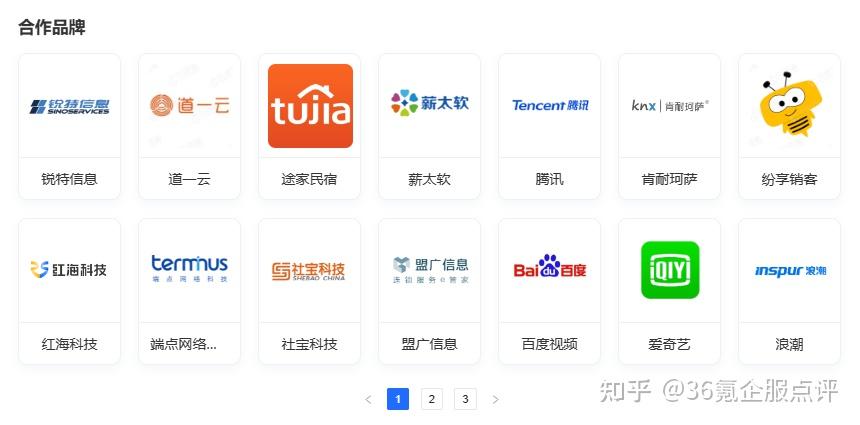
Task: Go to page 2 of brands
Action: [431, 399]
